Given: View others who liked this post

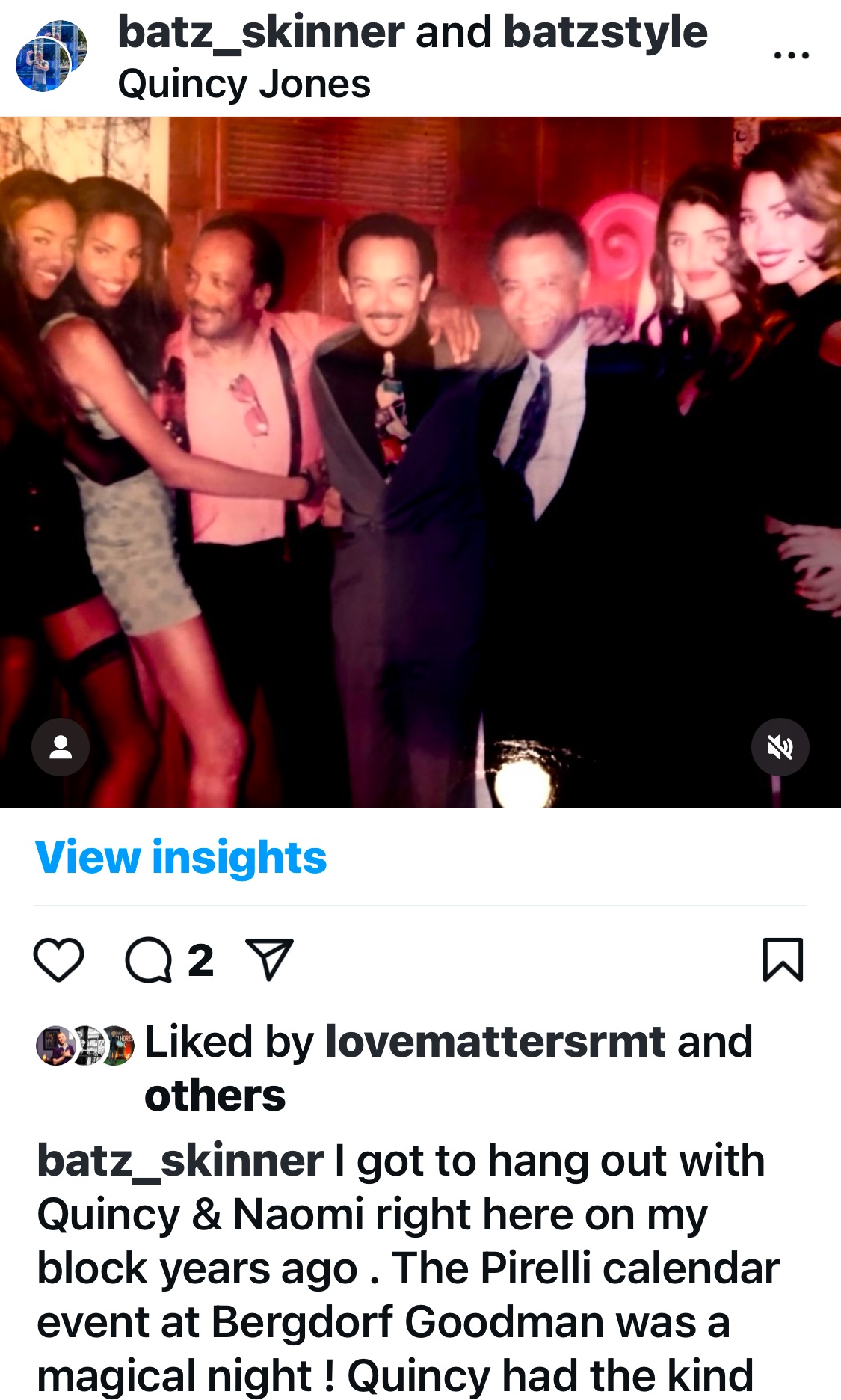Looking at the screenshot, I should tap(215, 1096).
